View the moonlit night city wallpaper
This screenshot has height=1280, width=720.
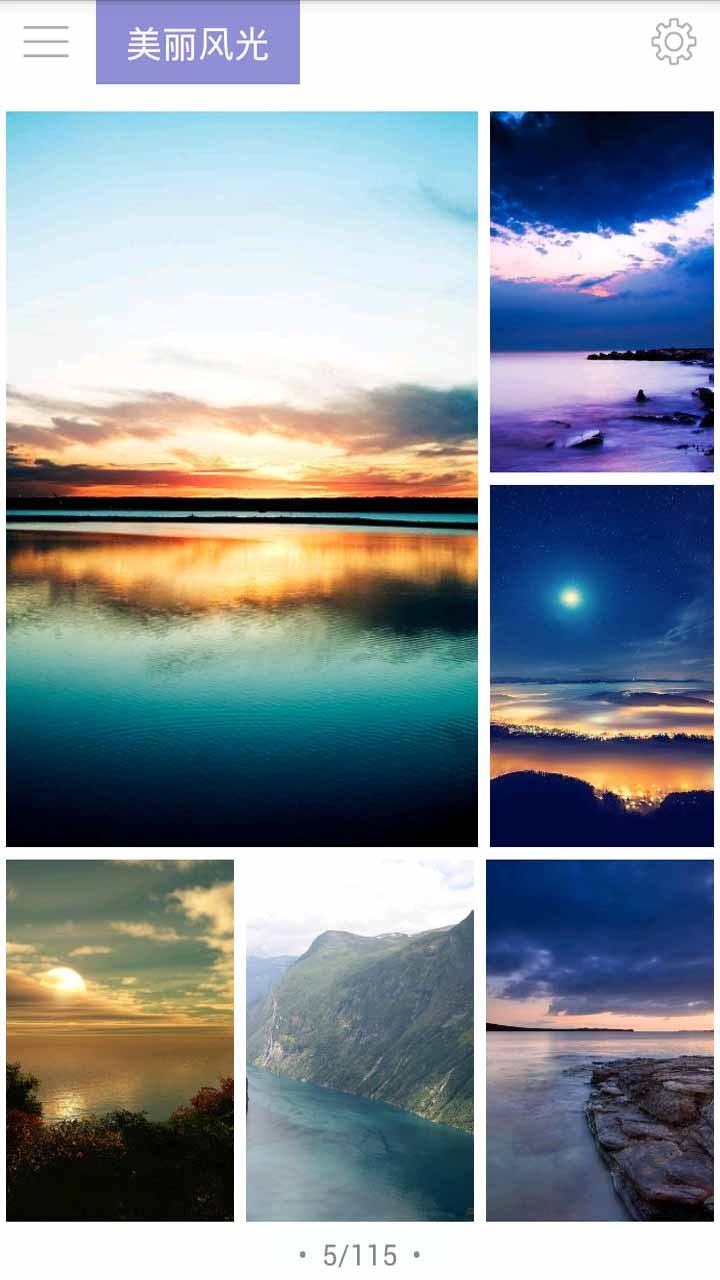point(601,665)
